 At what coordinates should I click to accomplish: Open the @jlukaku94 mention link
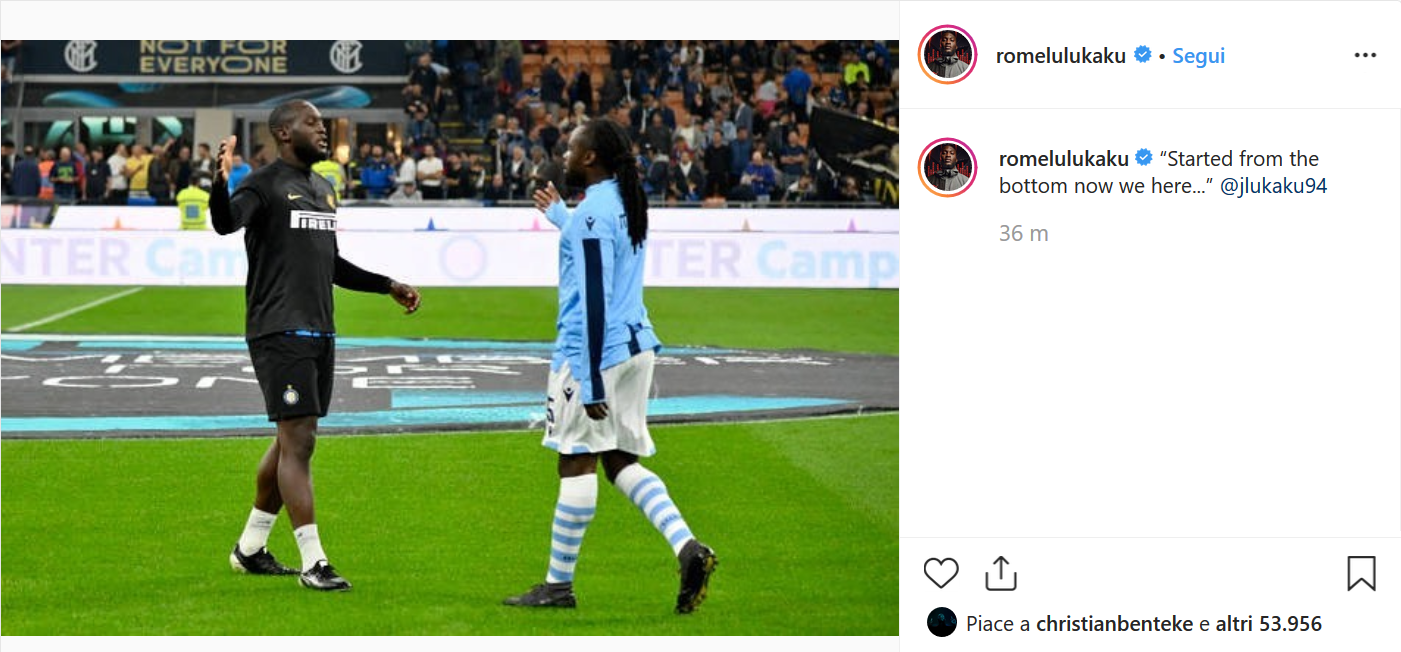pos(1273,185)
